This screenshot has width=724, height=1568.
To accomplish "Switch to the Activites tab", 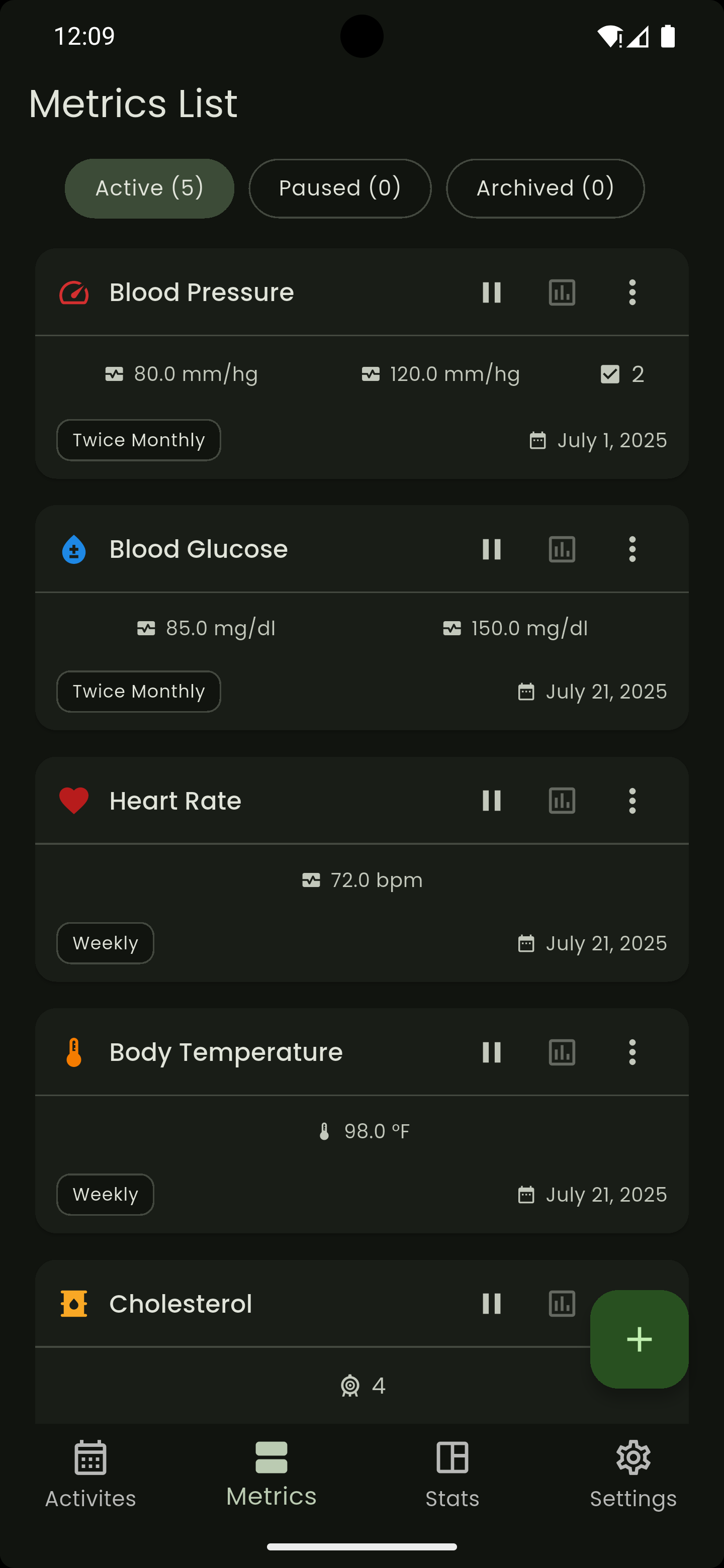I will tap(90, 1474).
